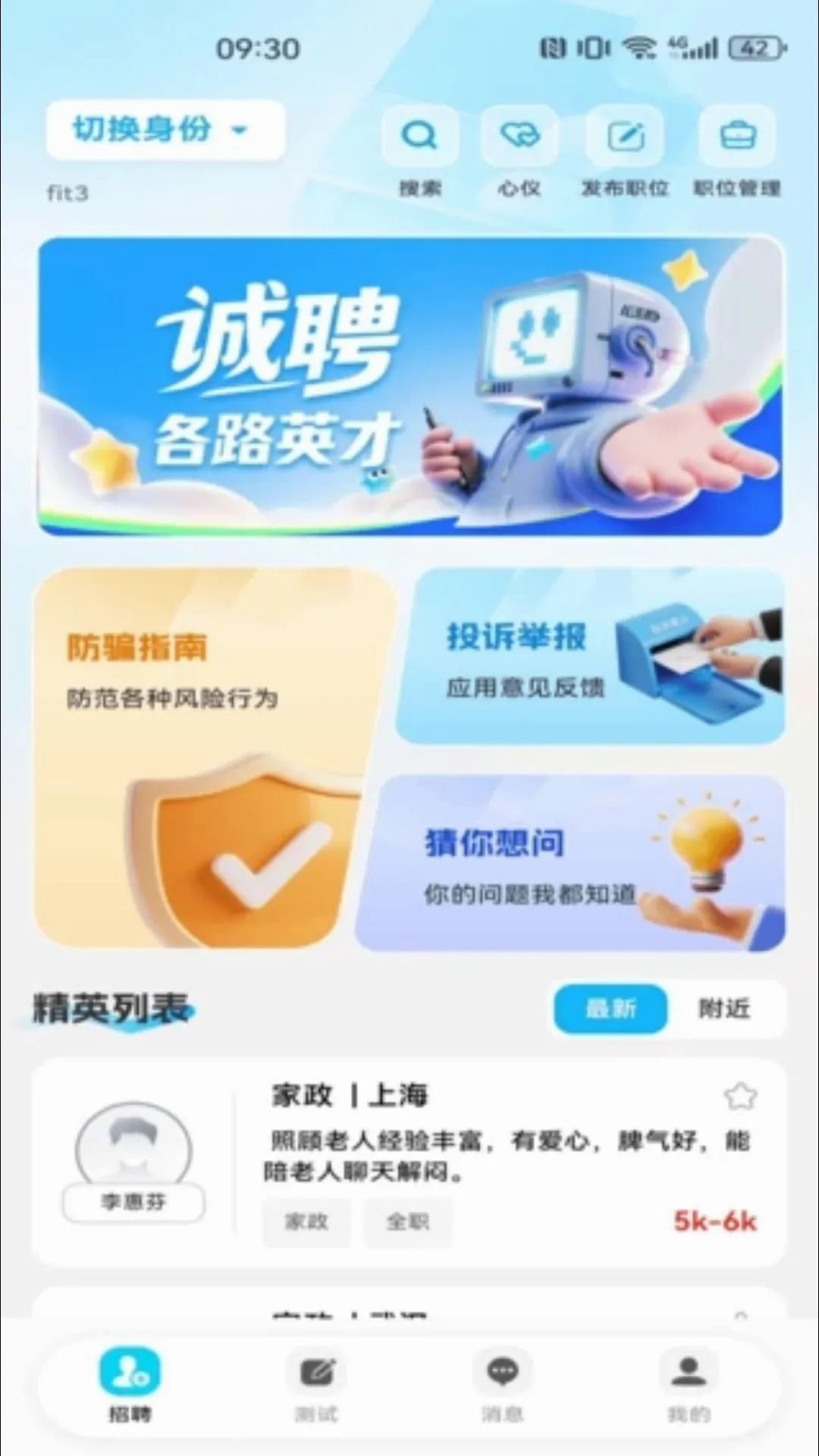Open 李惠芬's 家政 上海 candidate card
The height and width of the screenshot is (1456, 819).
point(409,1163)
